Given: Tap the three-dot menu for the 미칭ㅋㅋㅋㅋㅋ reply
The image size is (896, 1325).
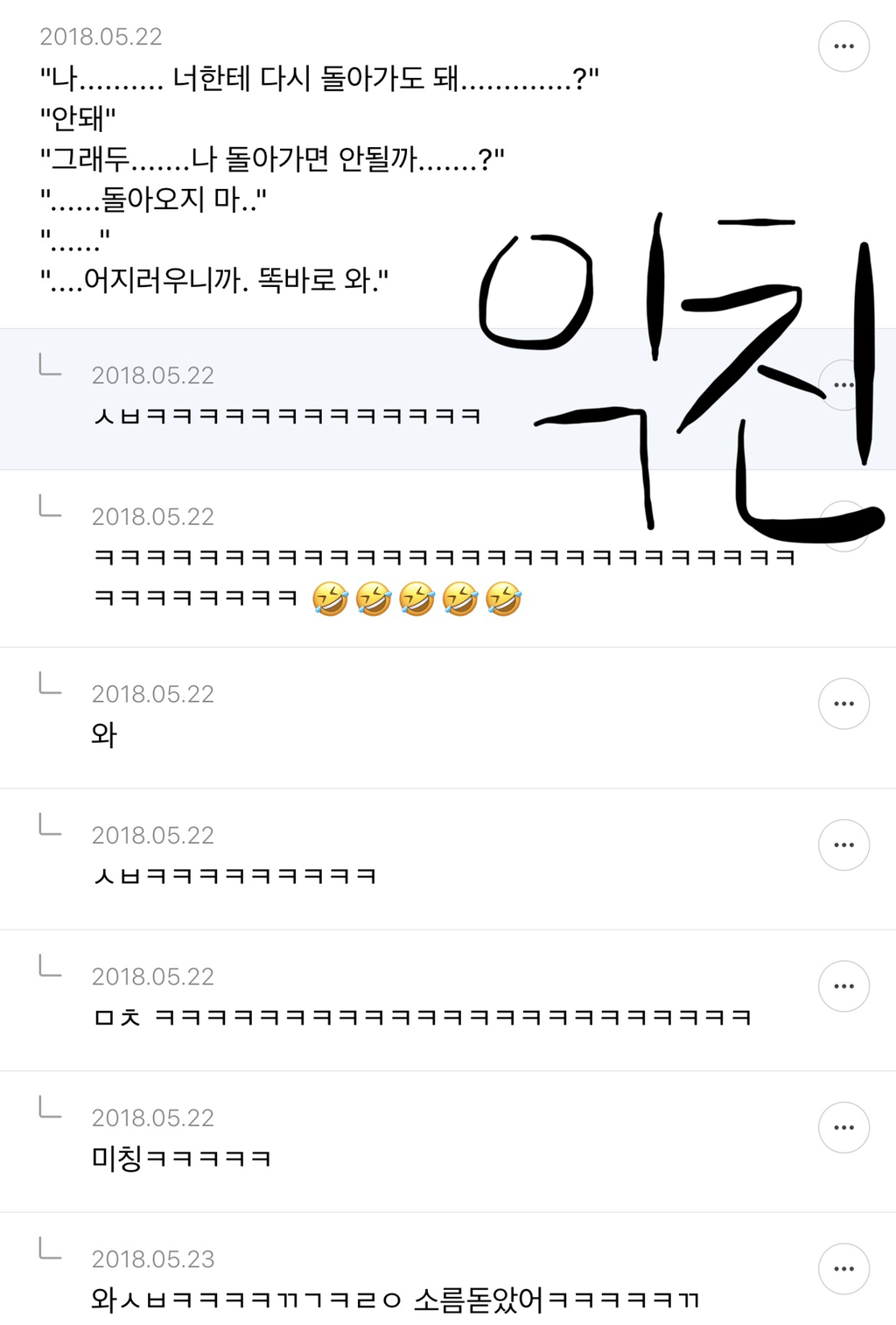Looking at the screenshot, I should point(843,1127).
